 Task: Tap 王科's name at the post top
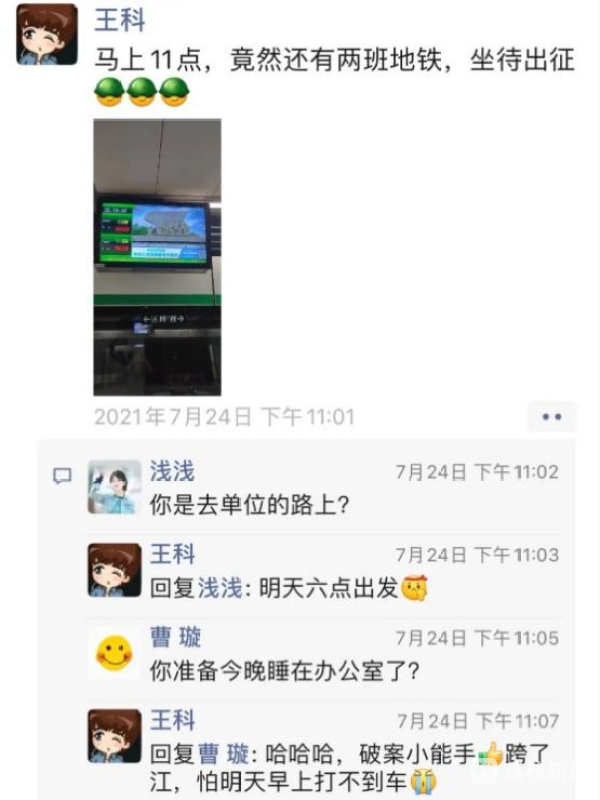click(119, 20)
